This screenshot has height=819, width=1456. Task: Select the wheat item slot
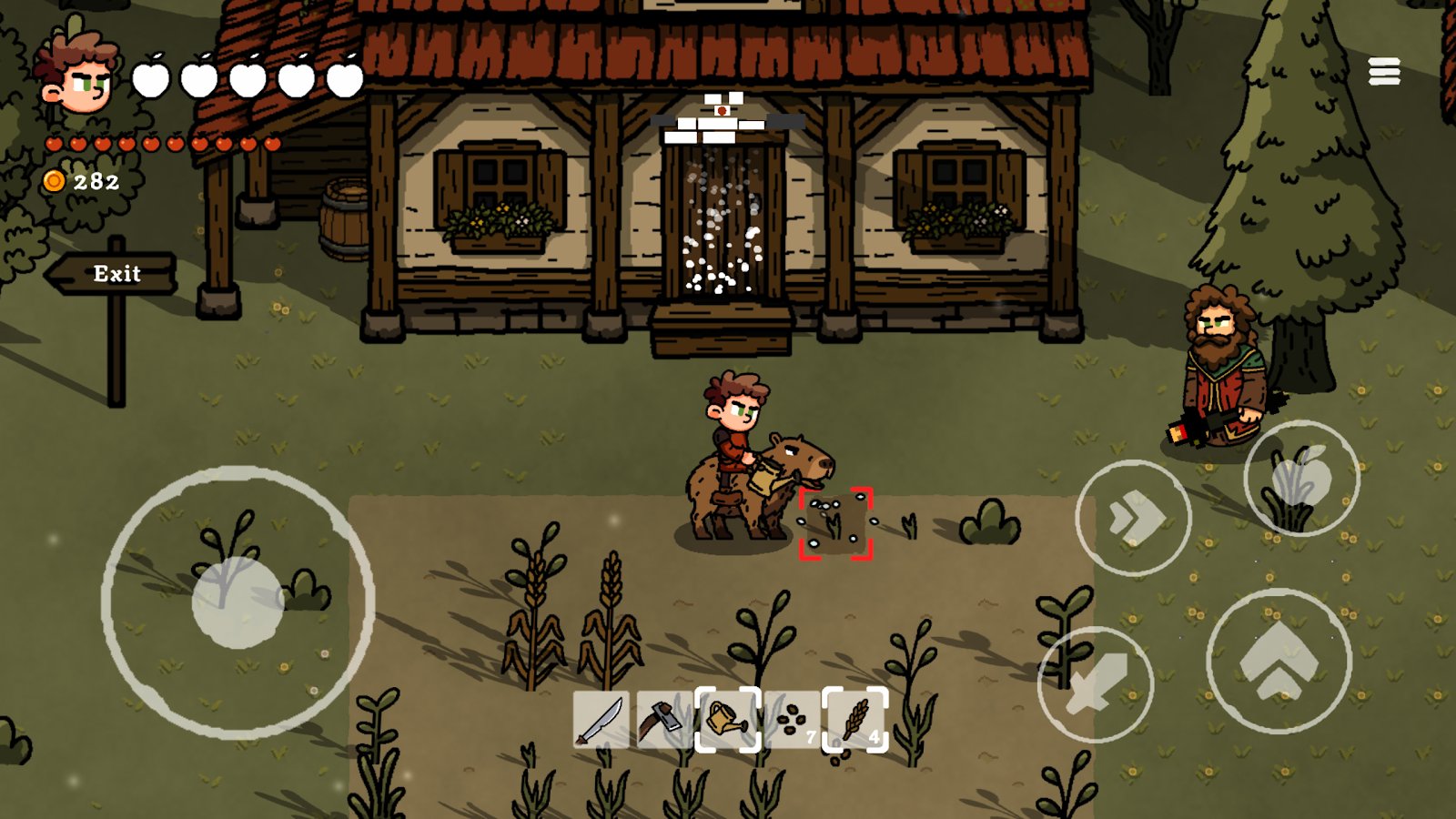855,719
